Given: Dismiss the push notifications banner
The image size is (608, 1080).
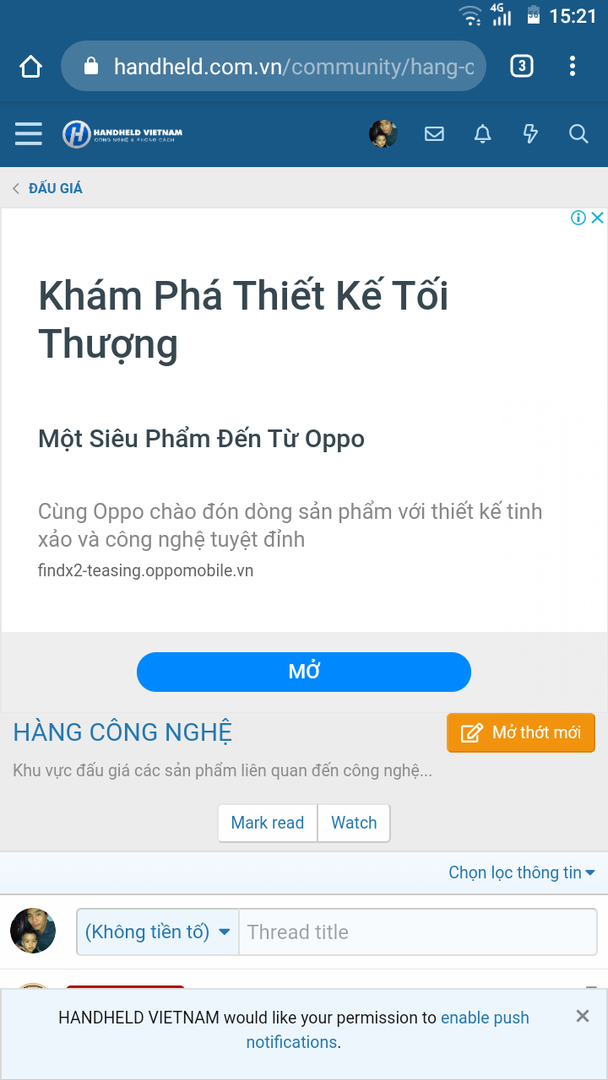Looking at the screenshot, I should pyautogui.click(x=583, y=1016).
